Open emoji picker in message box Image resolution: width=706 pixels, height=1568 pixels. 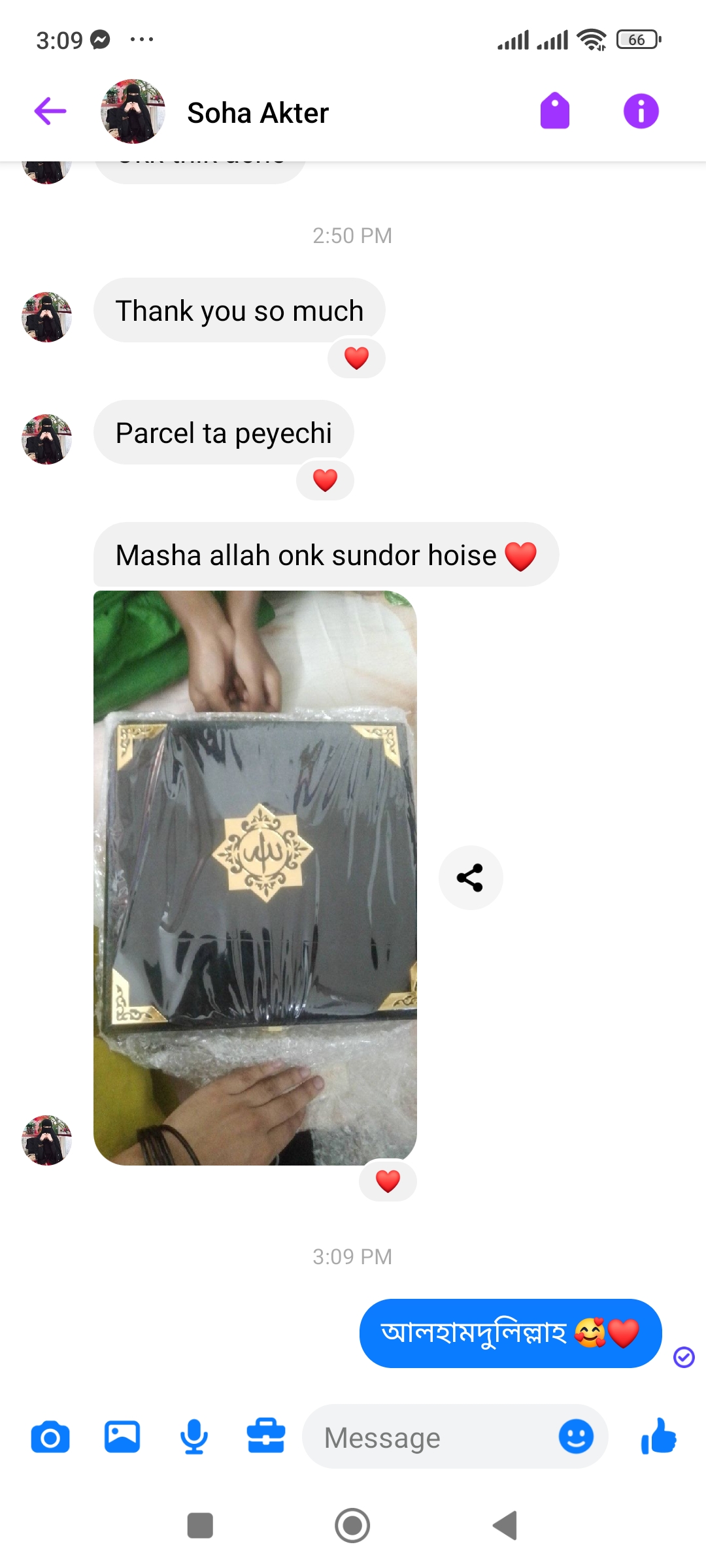click(x=576, y=1437)
